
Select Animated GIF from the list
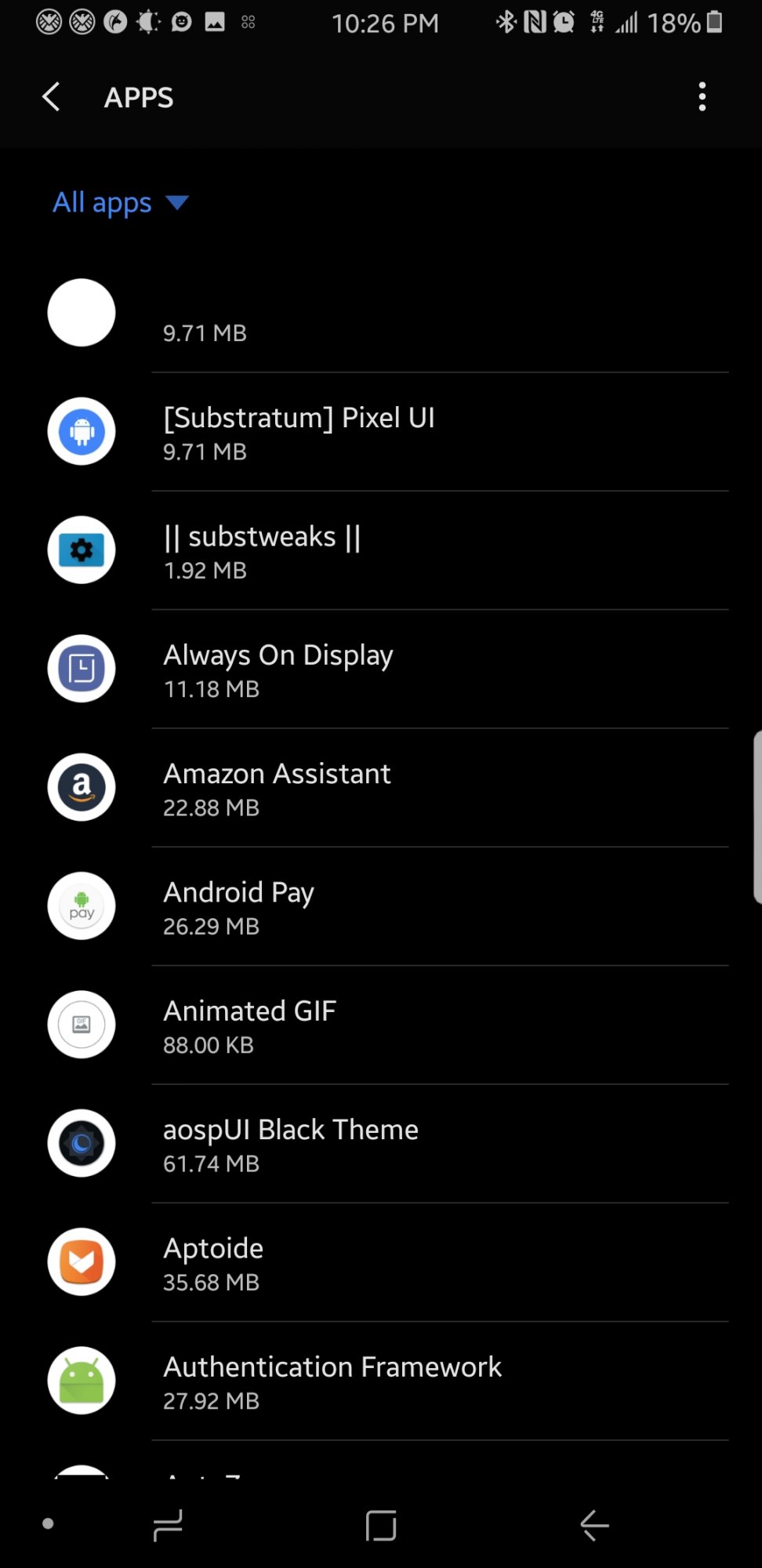(x=381, y=1025)
